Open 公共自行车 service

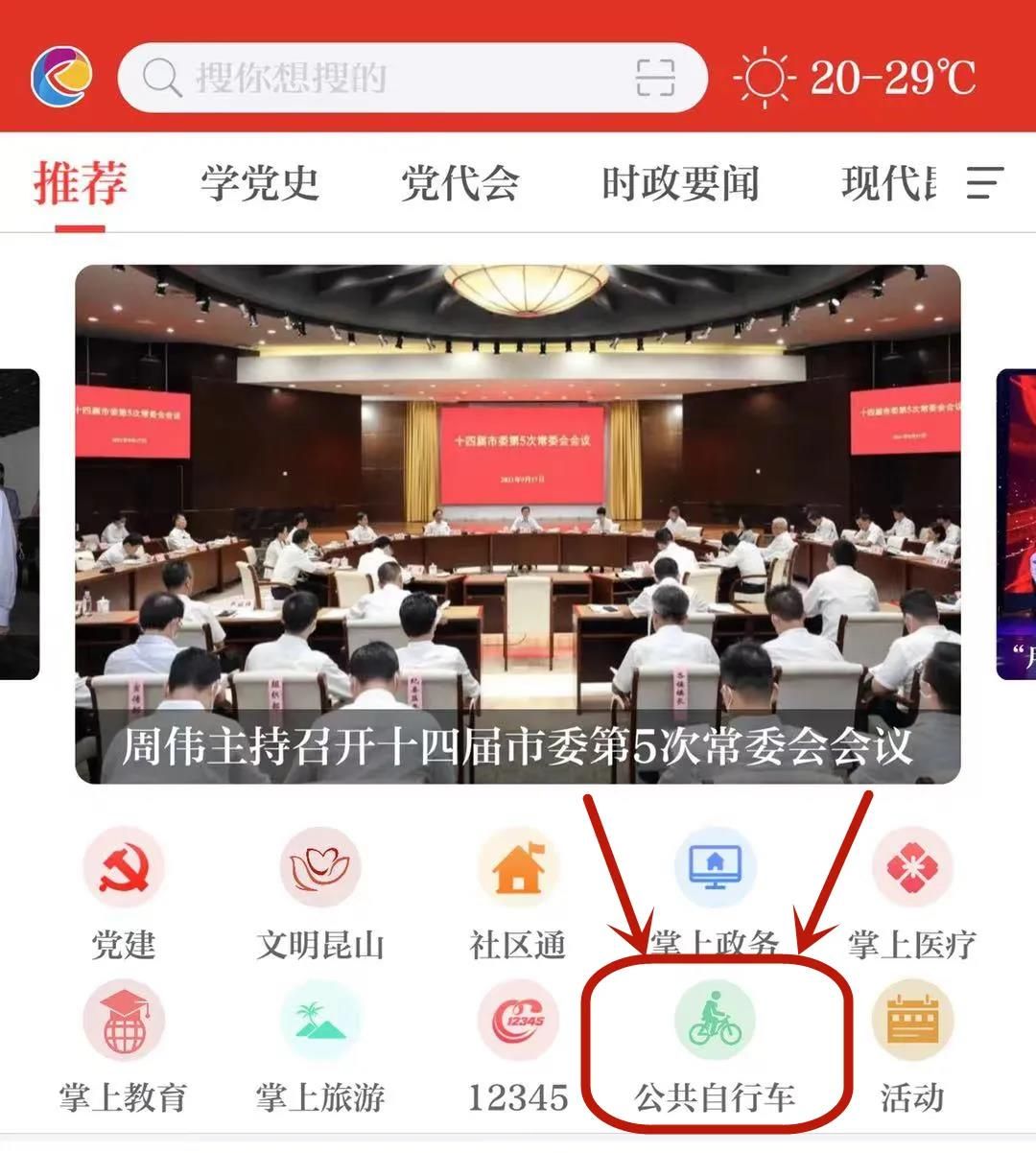pyautogui.click(x=715, y=1047)
